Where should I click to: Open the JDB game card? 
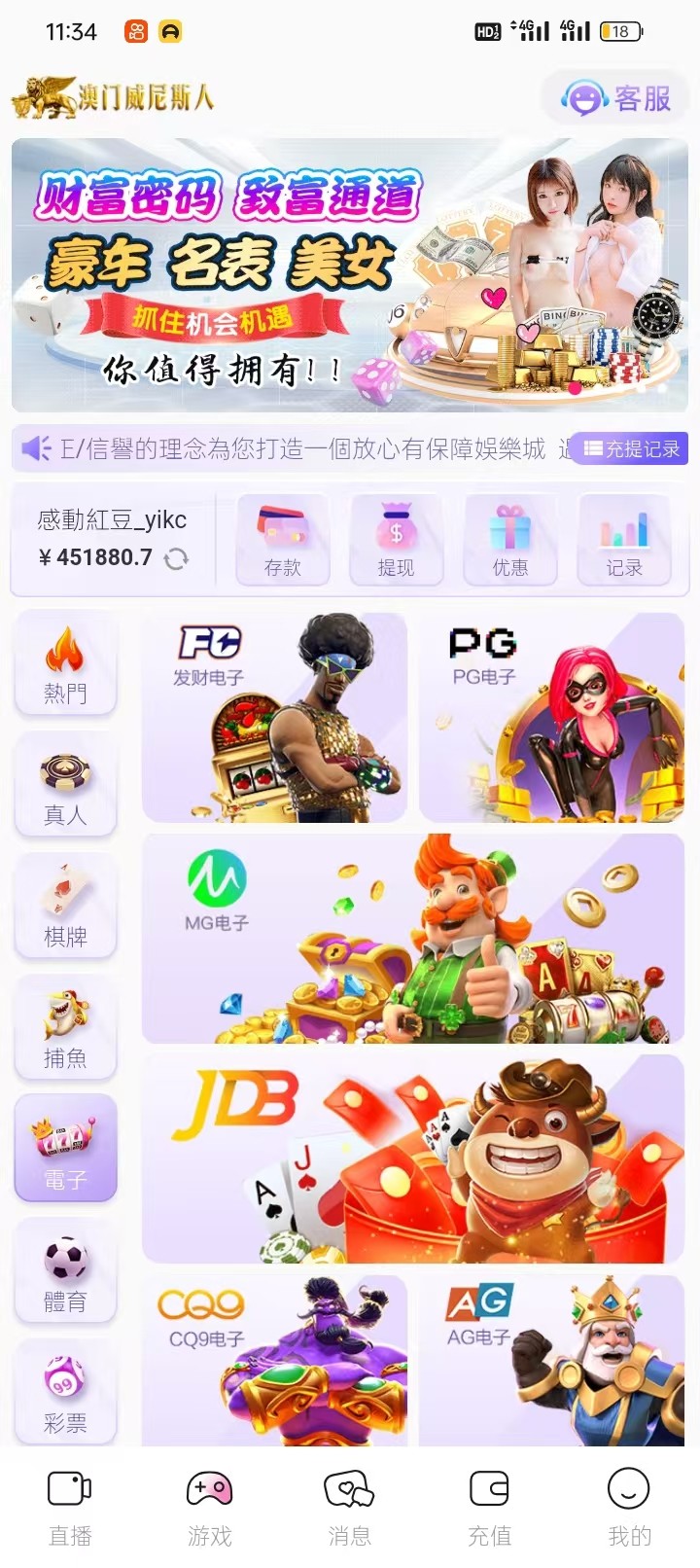tap(413, 1159)
